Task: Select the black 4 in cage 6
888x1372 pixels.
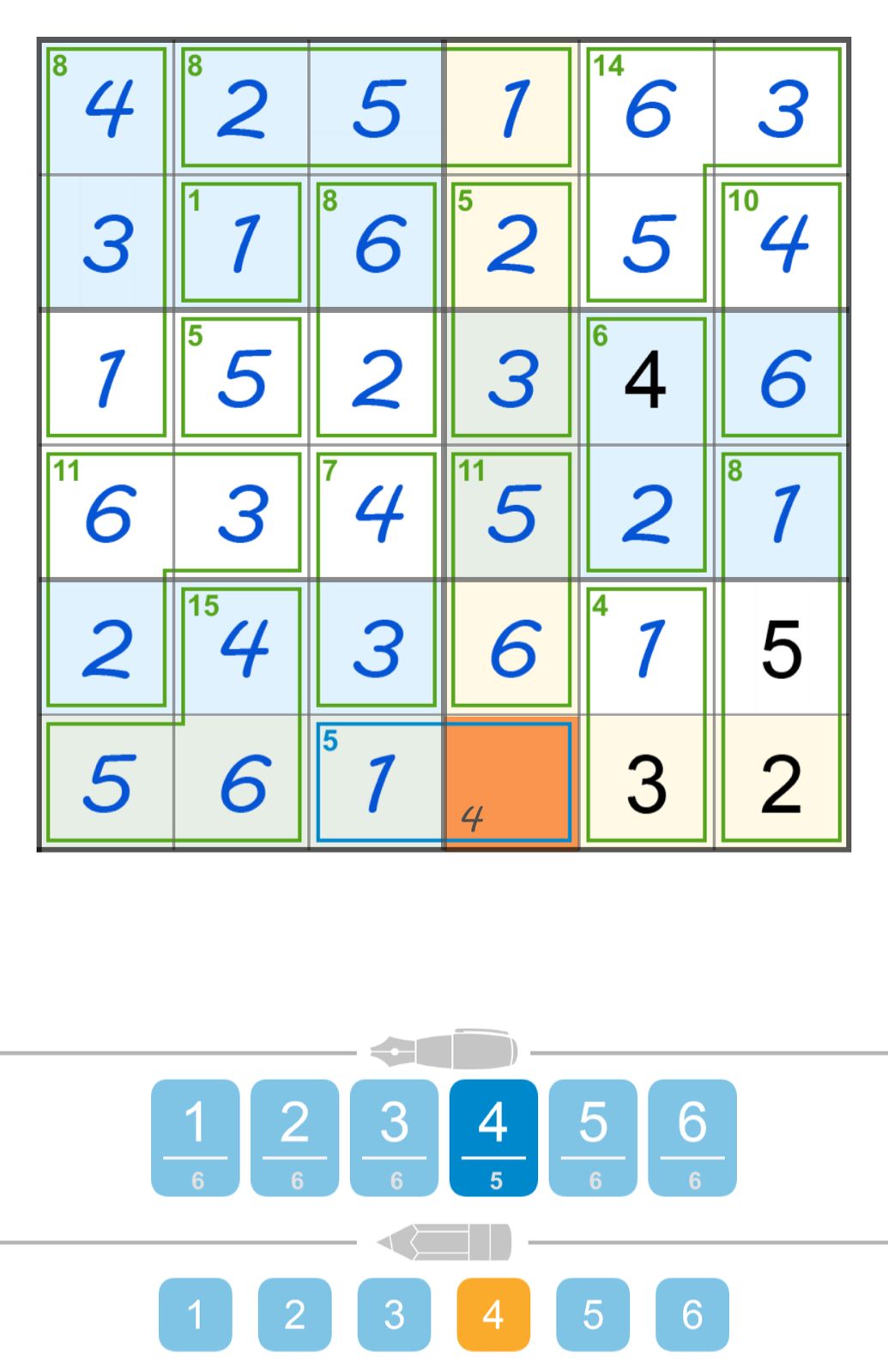Action: point(647,377)
